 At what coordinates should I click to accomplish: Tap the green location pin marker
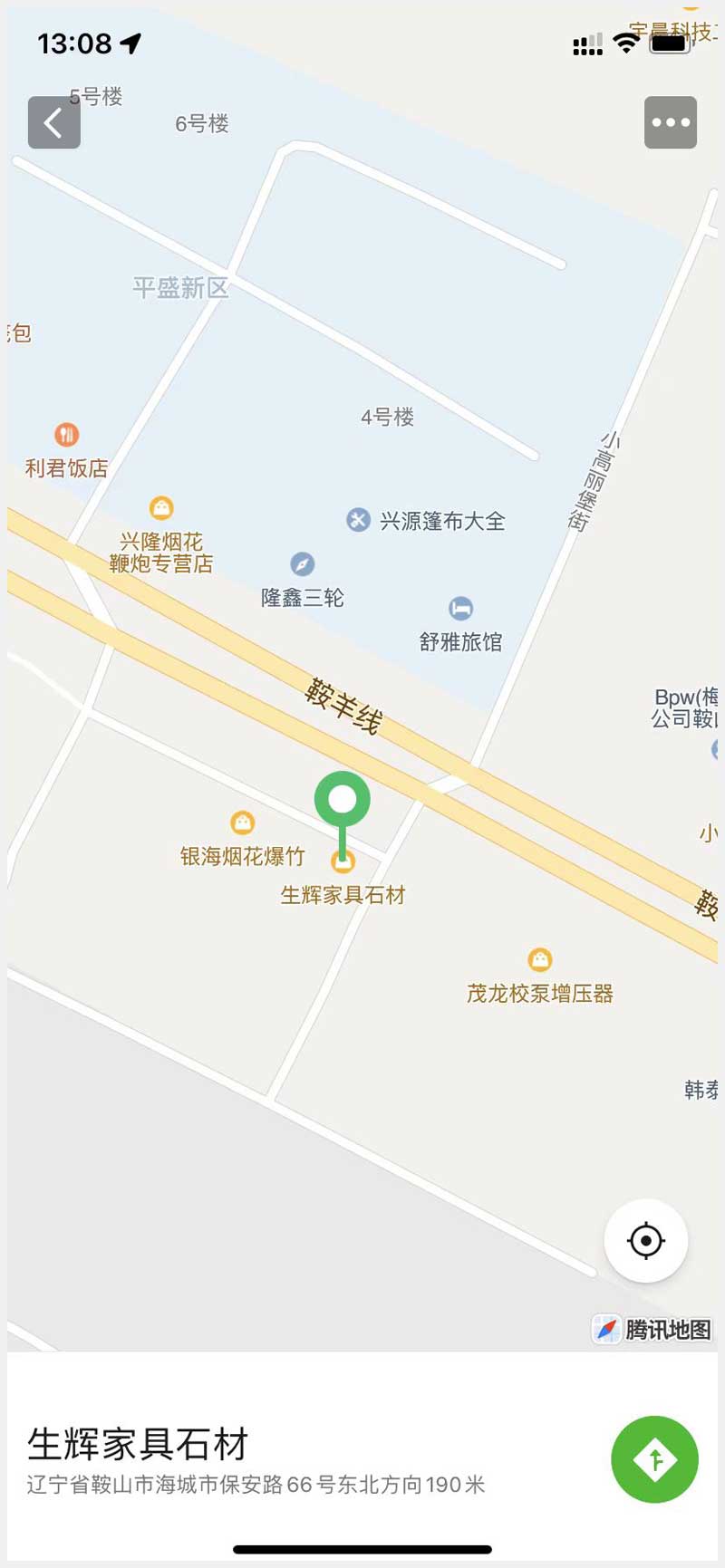(x=343, y=802)
